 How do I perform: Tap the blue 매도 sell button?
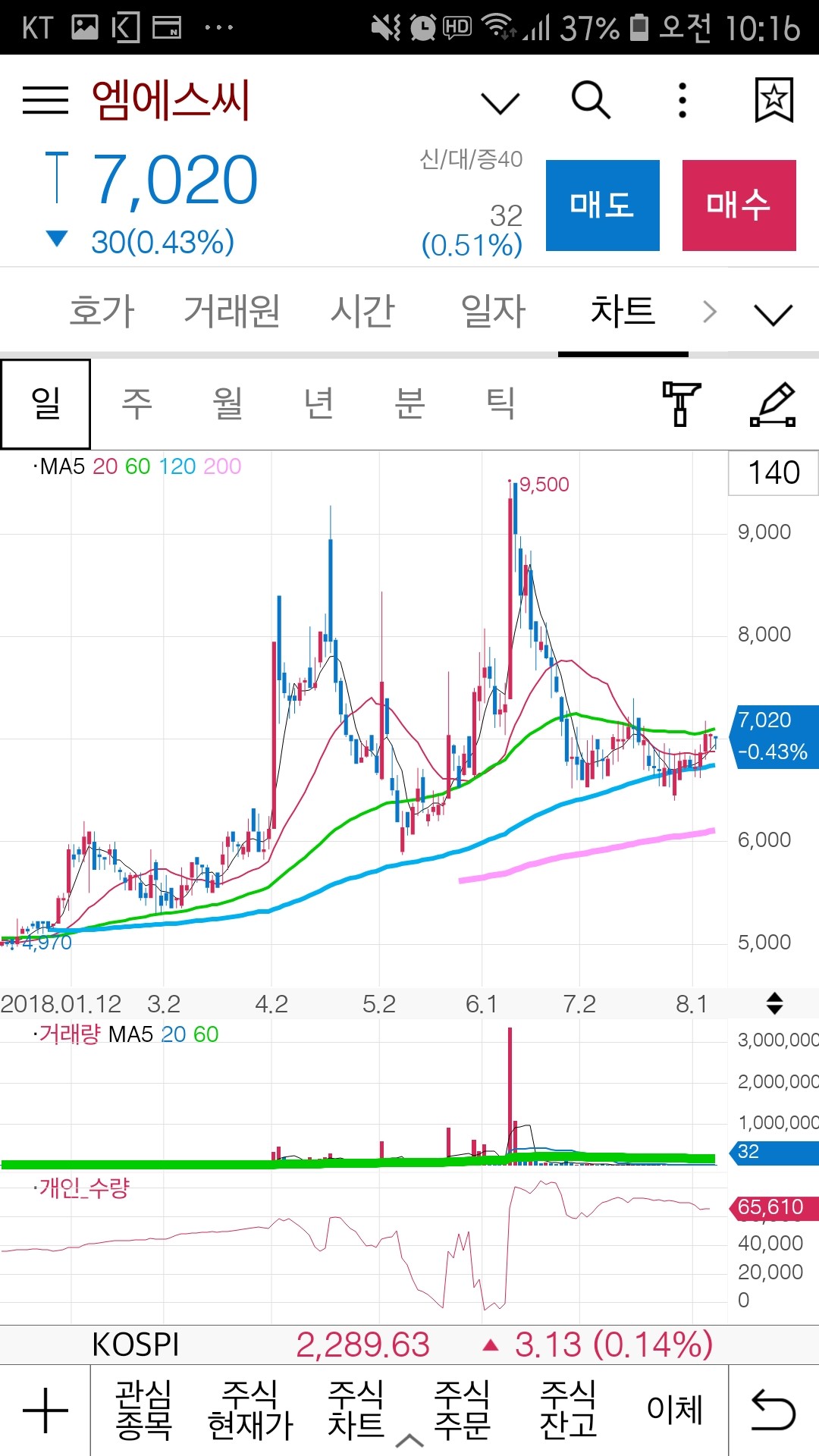[x=601, y=205]
